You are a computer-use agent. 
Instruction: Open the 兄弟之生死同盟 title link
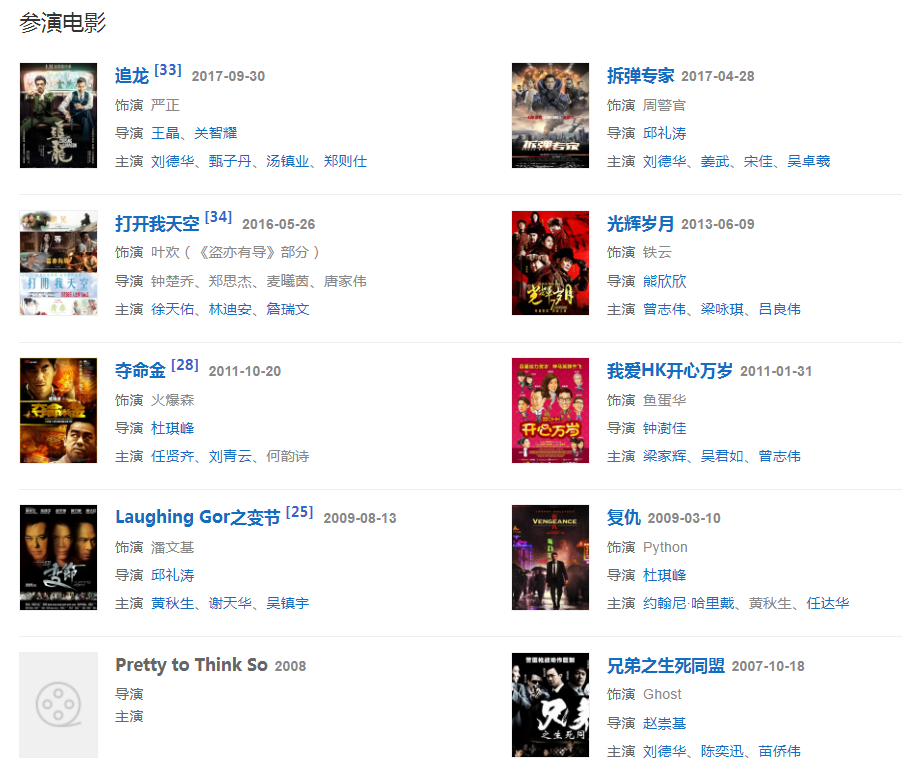click(x=665, y=666)
